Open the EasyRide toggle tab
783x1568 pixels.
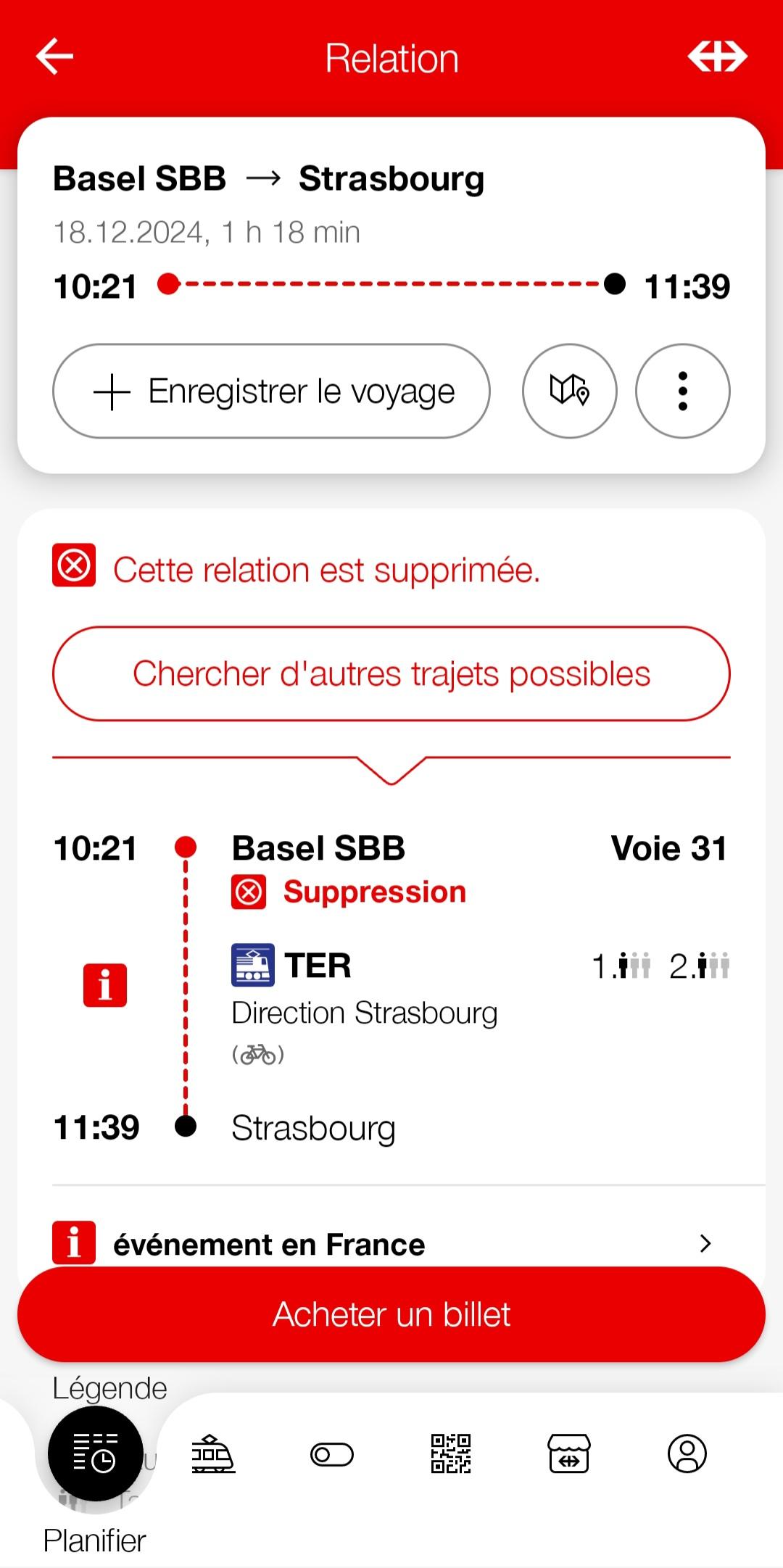click(332, 1454)
